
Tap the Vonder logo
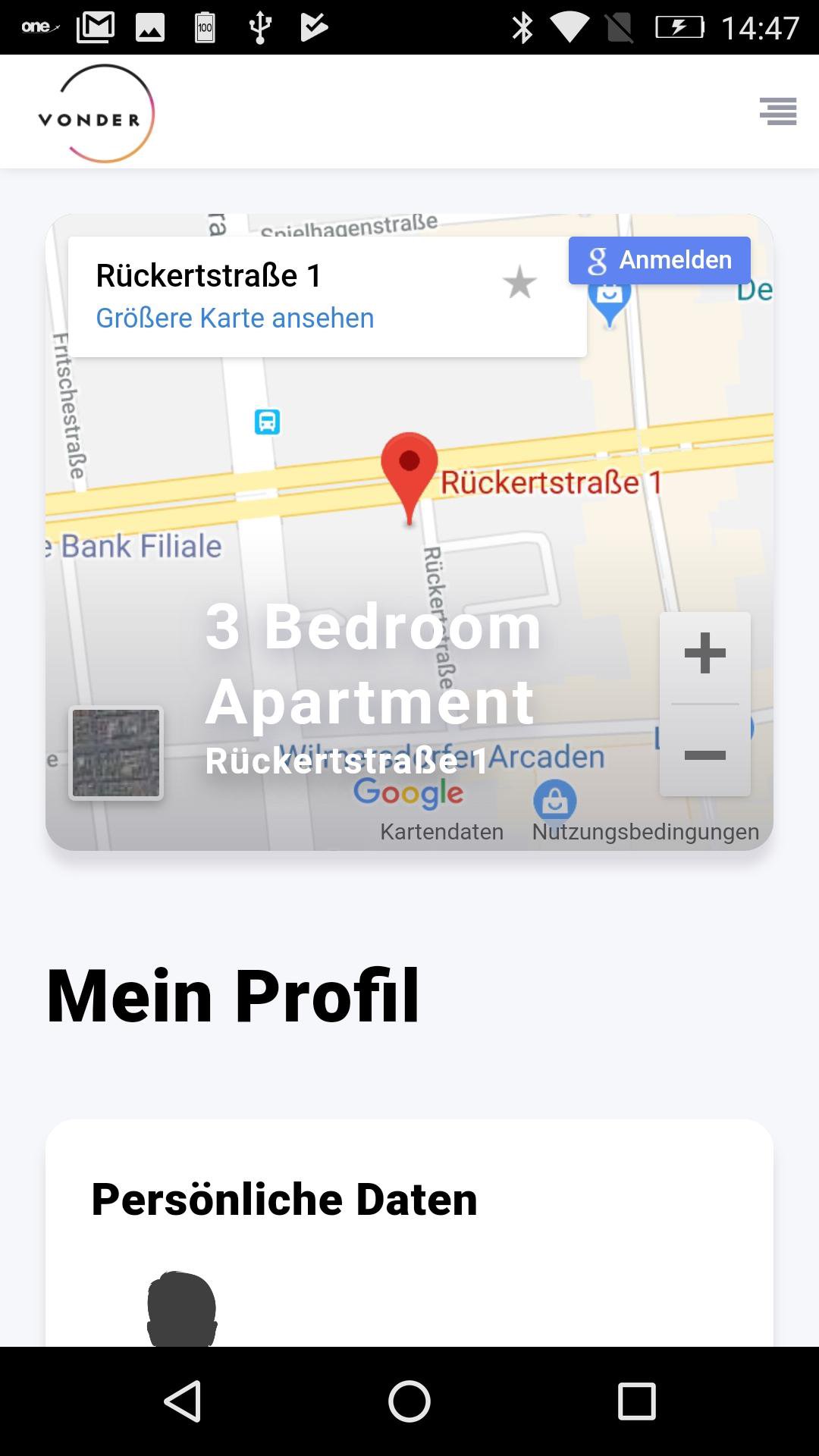(x=97, y=114)
